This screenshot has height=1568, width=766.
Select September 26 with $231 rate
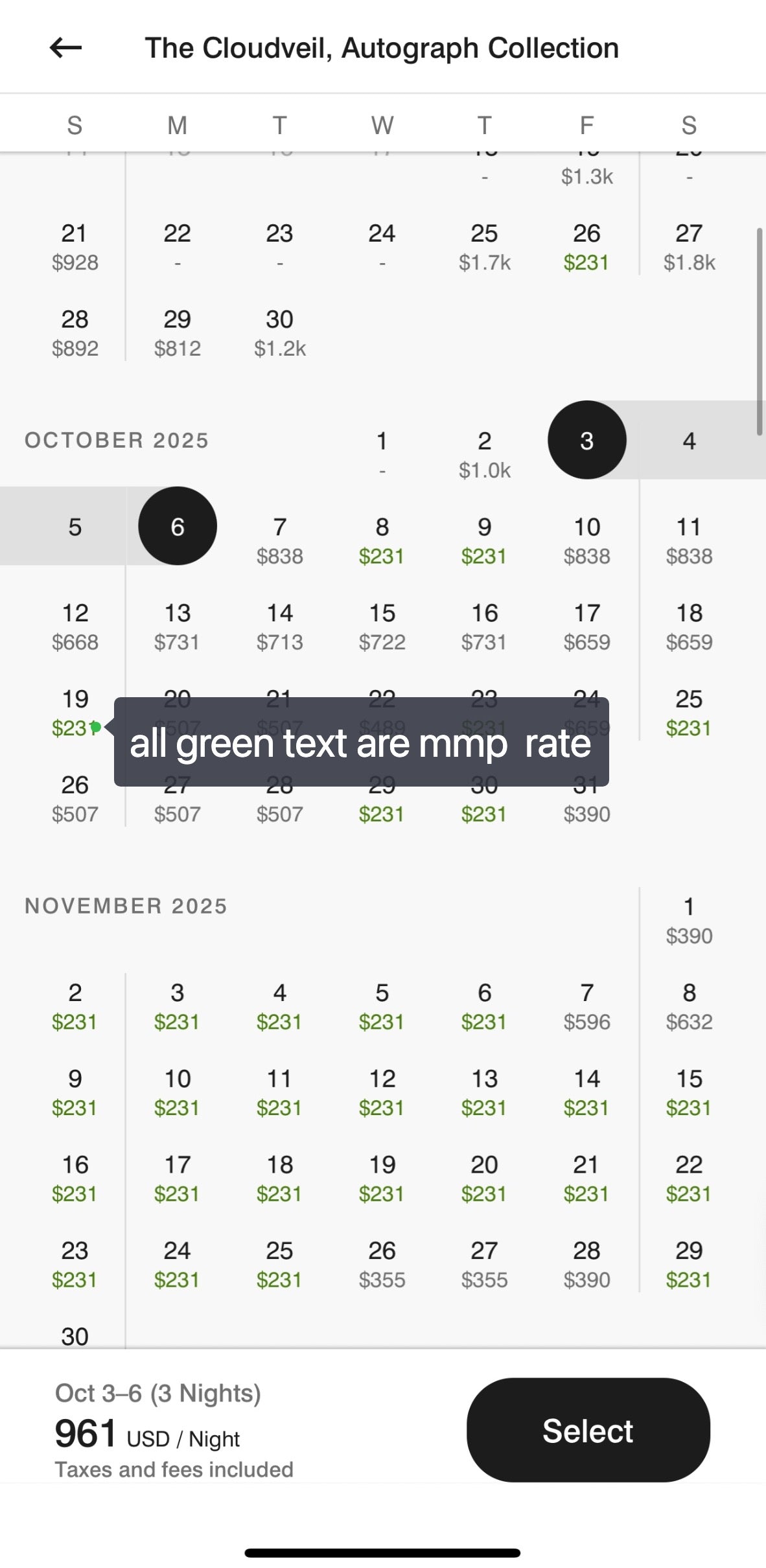[x=586, y=246]
